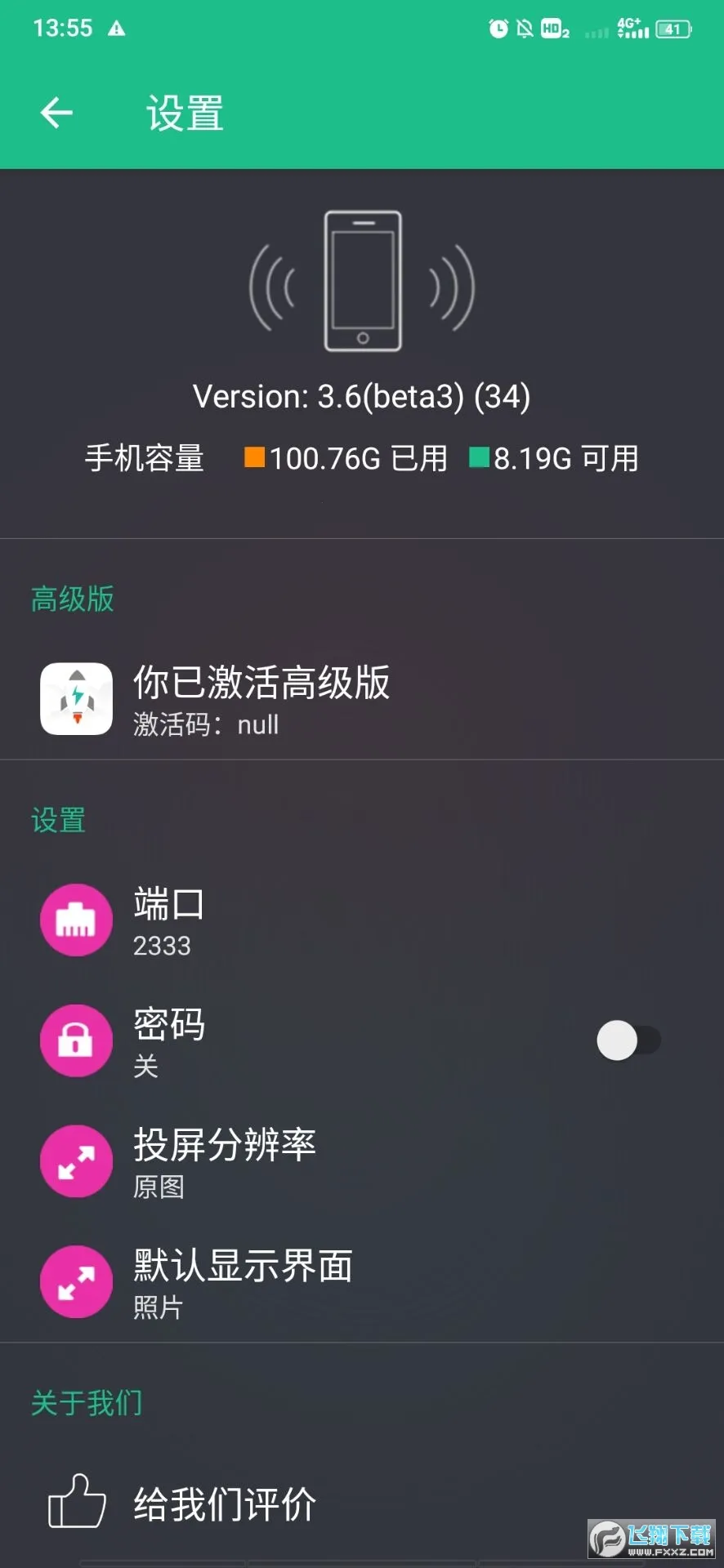Select the pink padlock password icon
Viewport: 724px width, 1568px height.
[x=76, y=1040]
